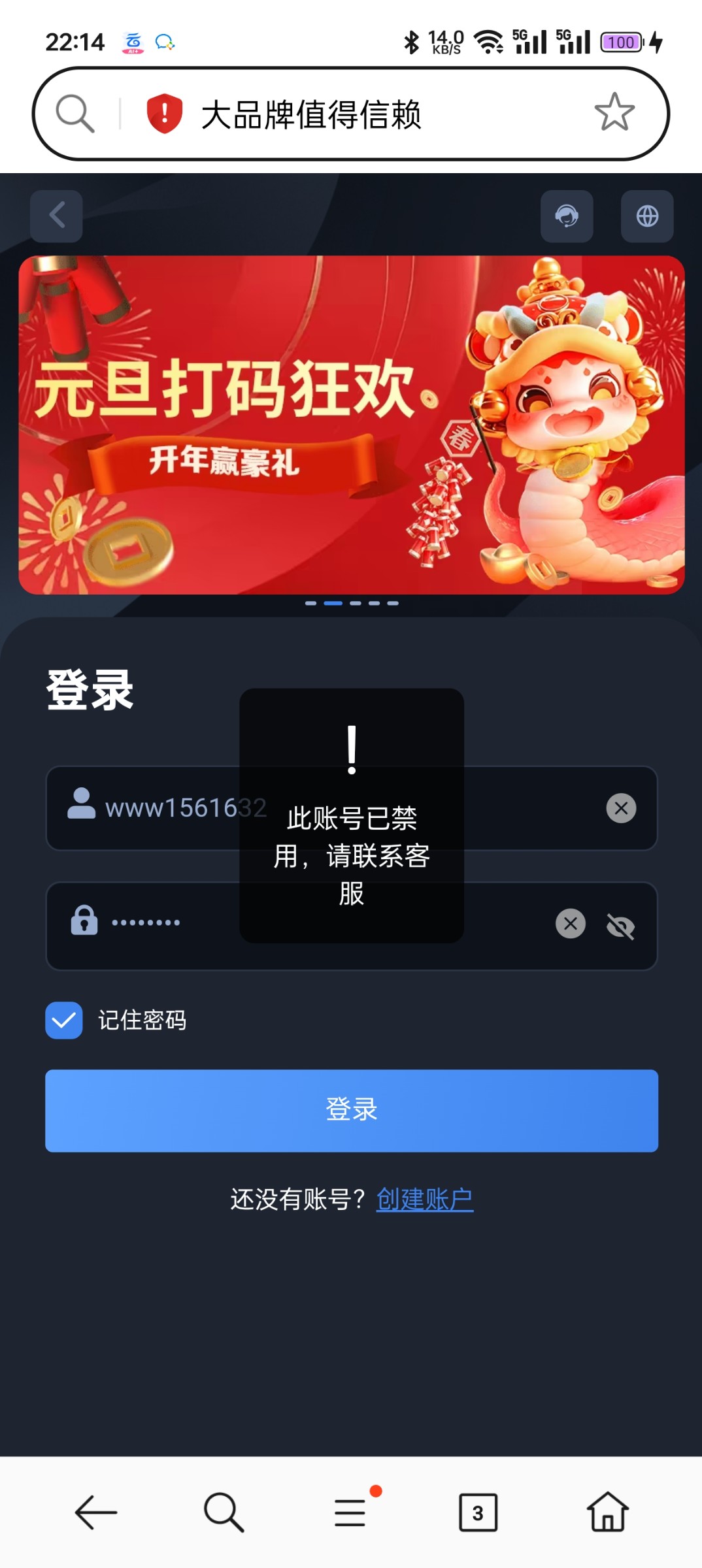Tap the blue 登录 button
The width and height of the screenshot is (702, 1568).
pos(351,1110)
